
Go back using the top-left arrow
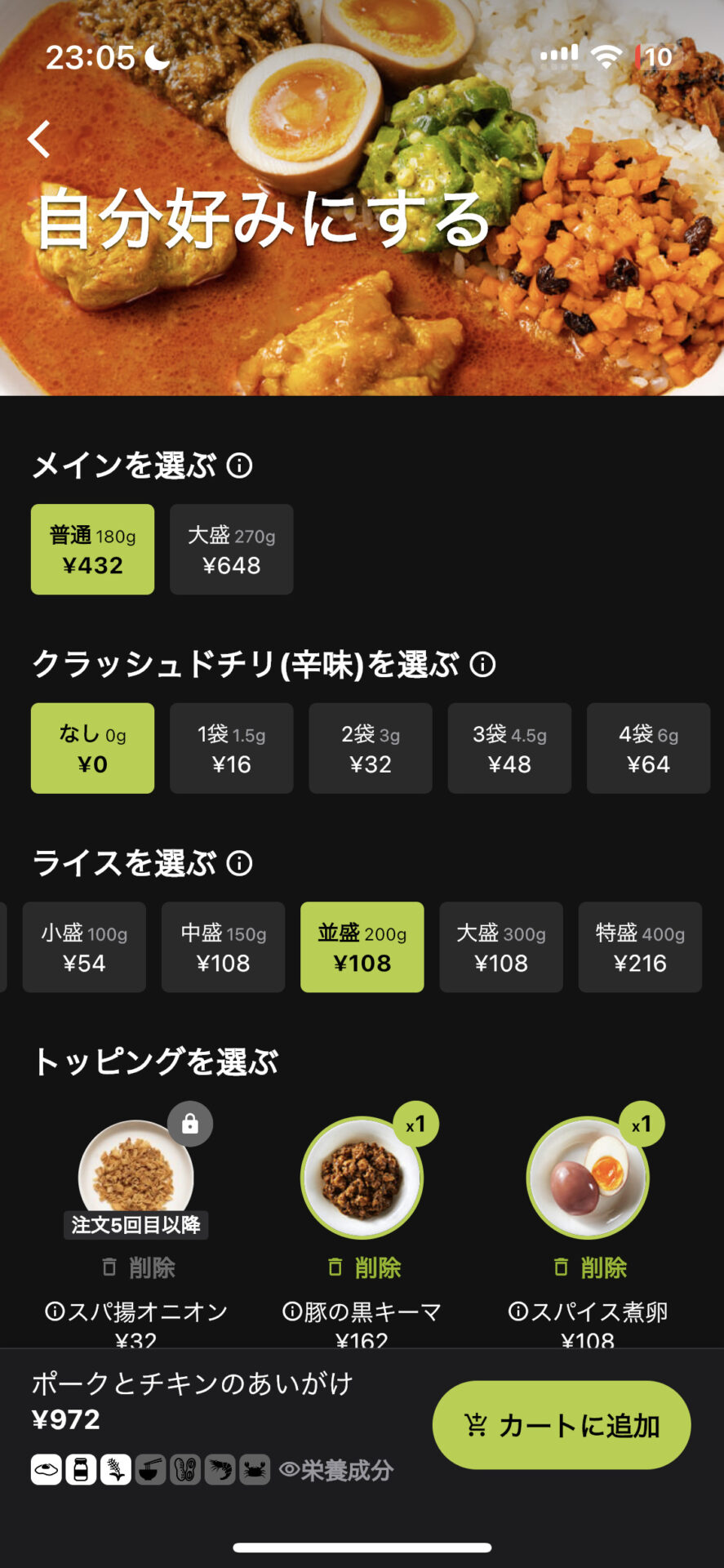[39, 139]
